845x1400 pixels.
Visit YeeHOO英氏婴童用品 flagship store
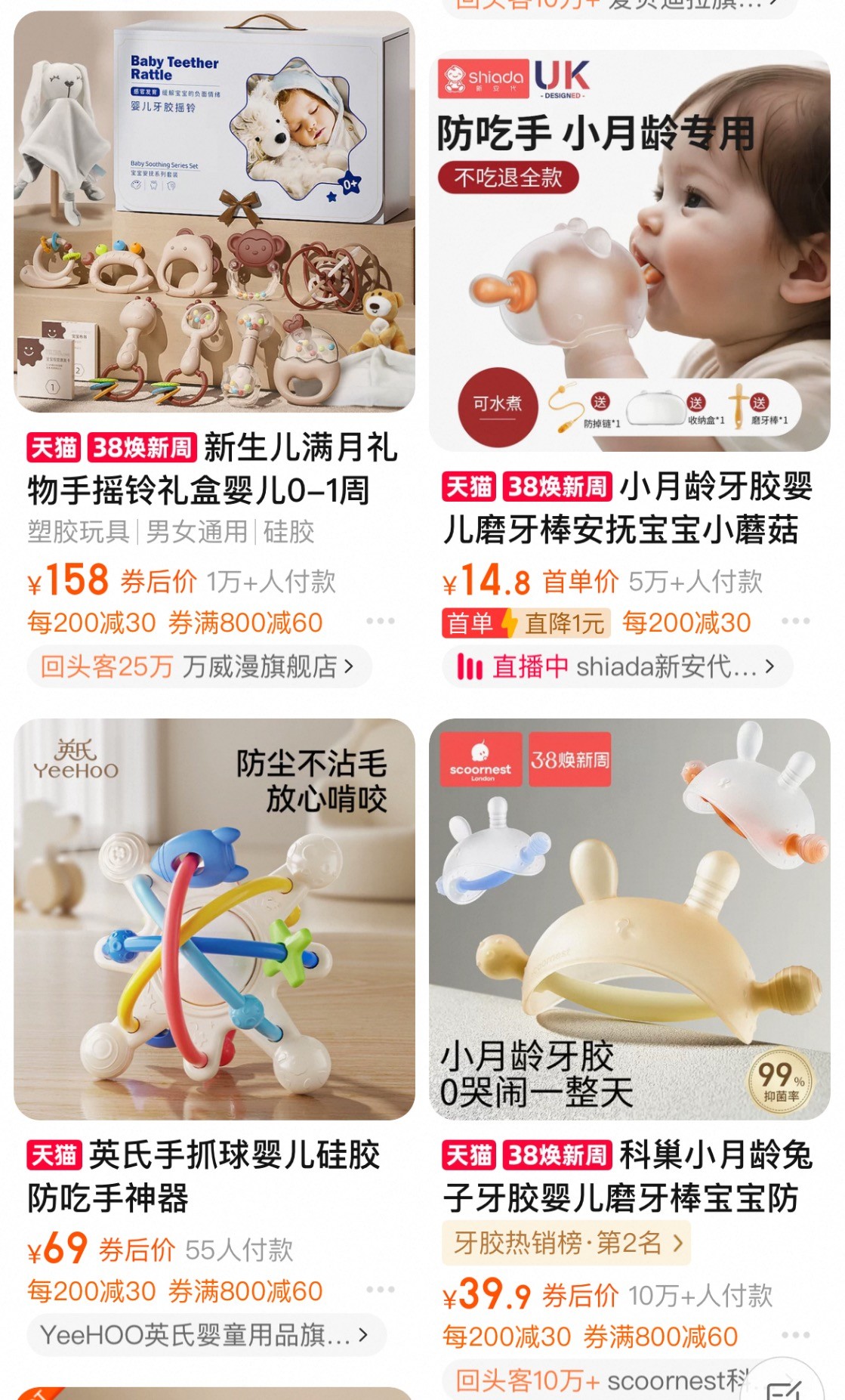(205, 1335)
